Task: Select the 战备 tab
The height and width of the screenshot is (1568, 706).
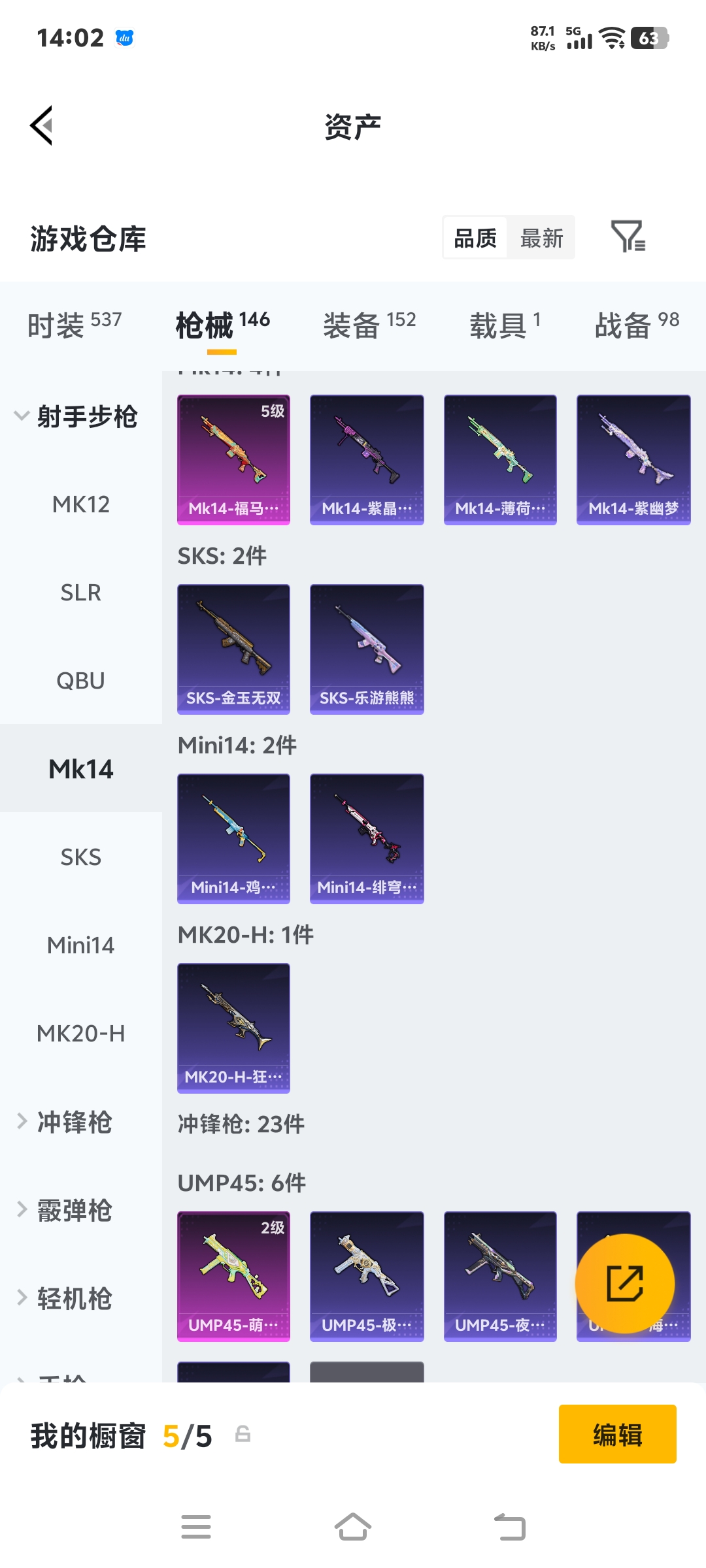Action: coord(636,325)
